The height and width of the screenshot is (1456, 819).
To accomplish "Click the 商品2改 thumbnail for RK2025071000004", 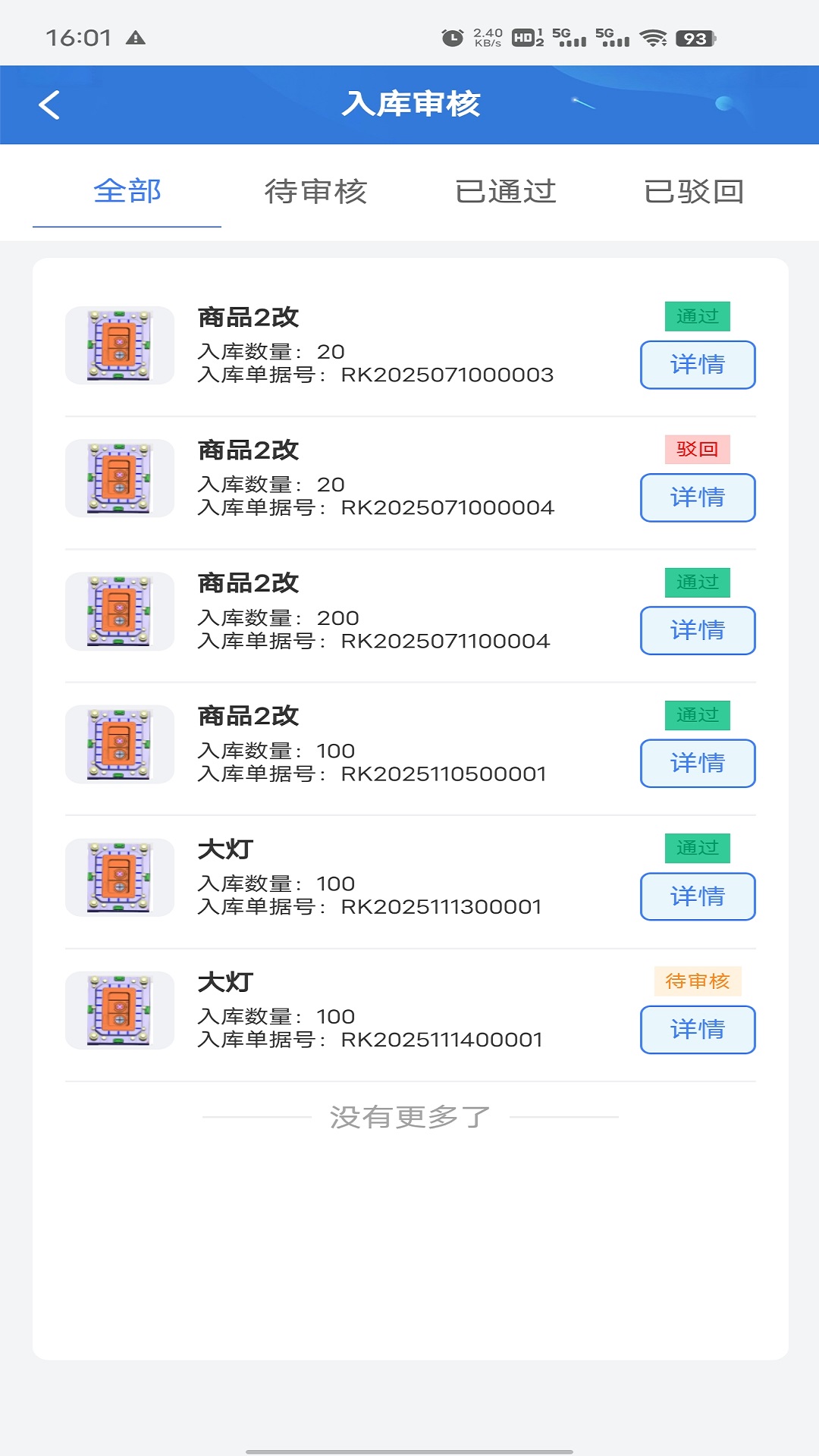I will [119, 478].
